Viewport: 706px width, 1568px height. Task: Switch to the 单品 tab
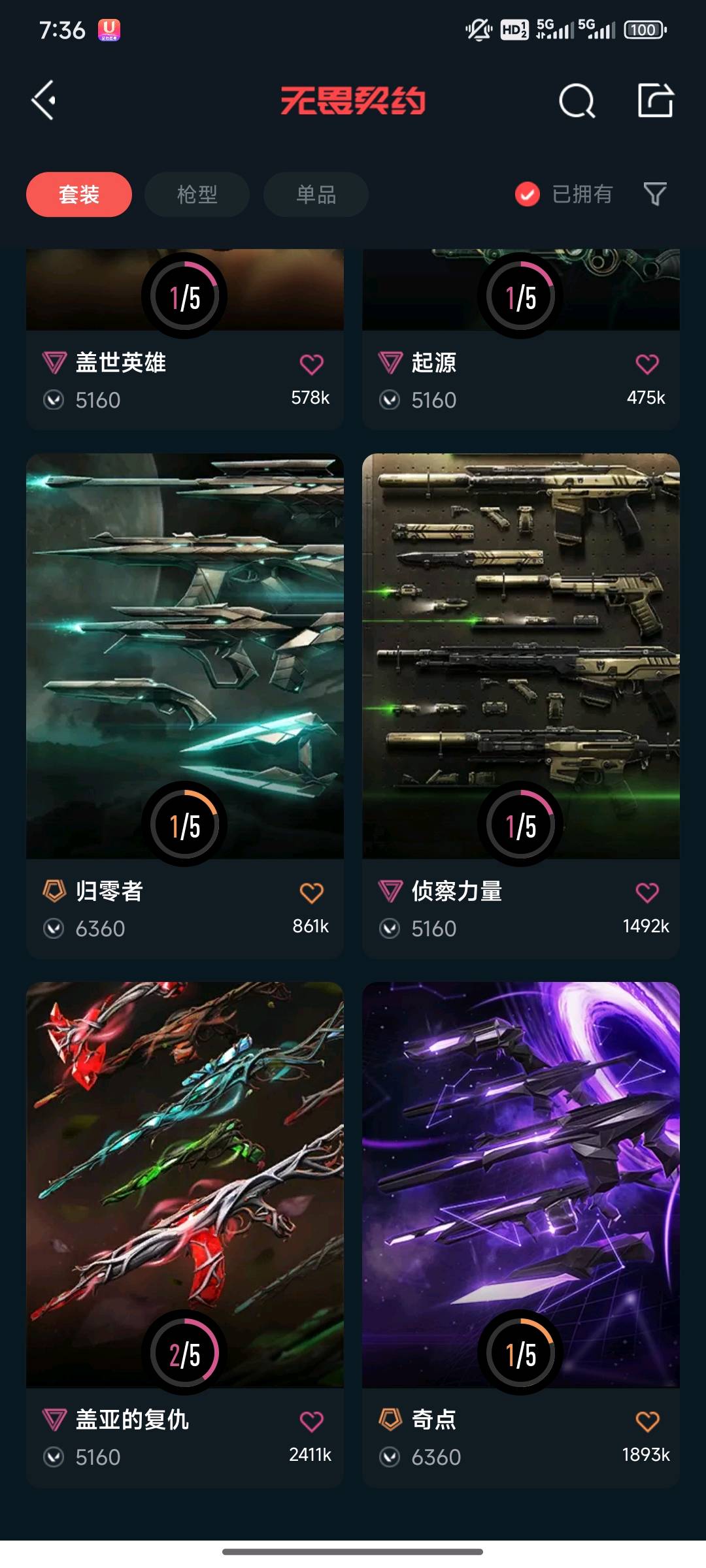coord(316,194)
